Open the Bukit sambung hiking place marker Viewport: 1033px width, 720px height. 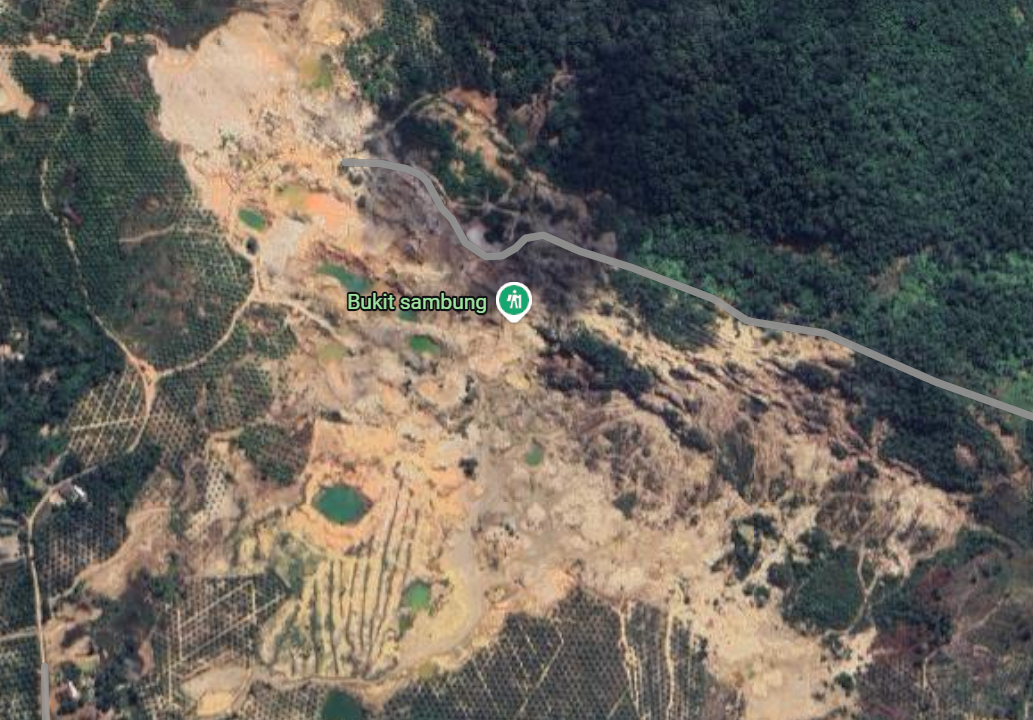tap(514, 299)
